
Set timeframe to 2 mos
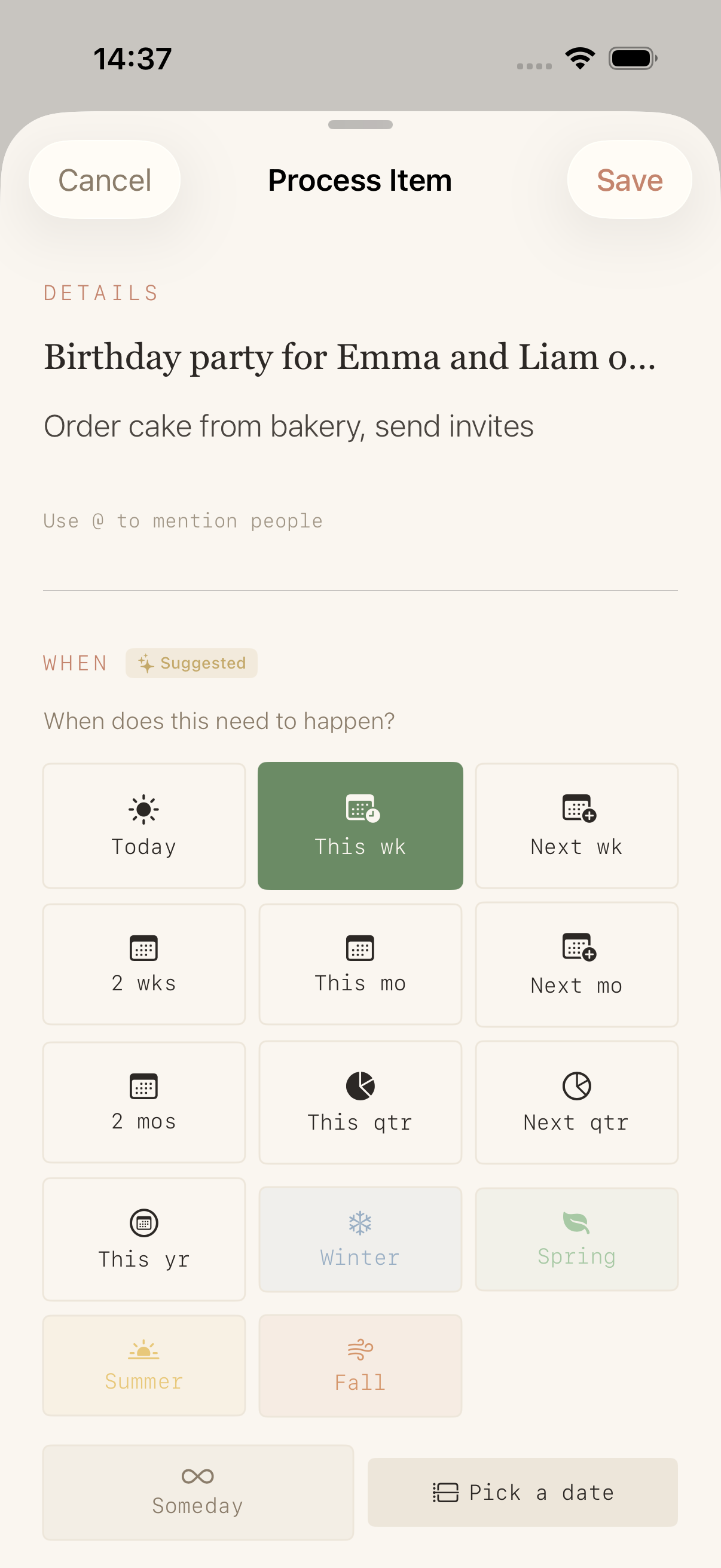point(143,1102)
